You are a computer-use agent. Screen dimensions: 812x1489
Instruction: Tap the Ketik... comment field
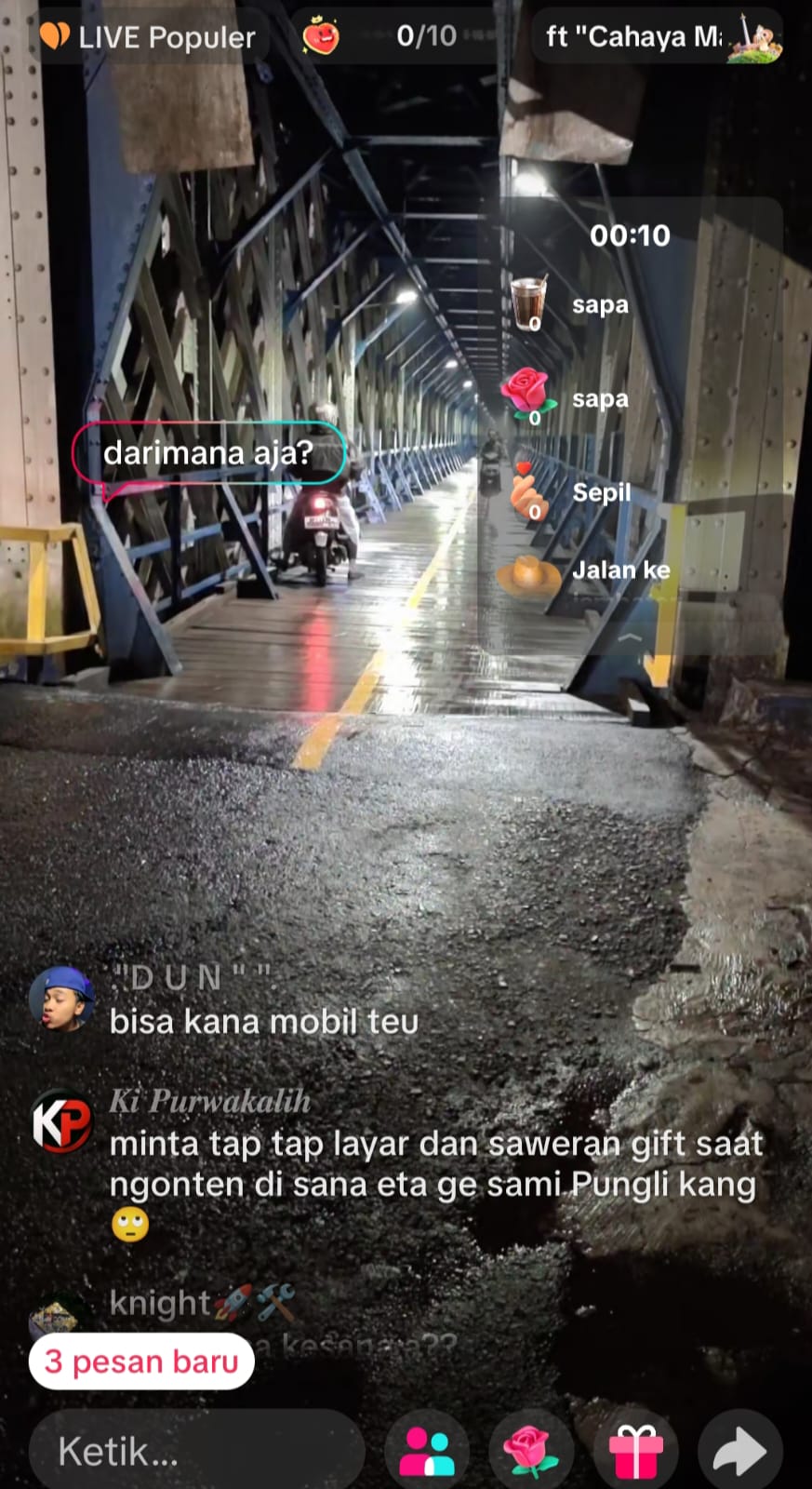click(195, 1451)
